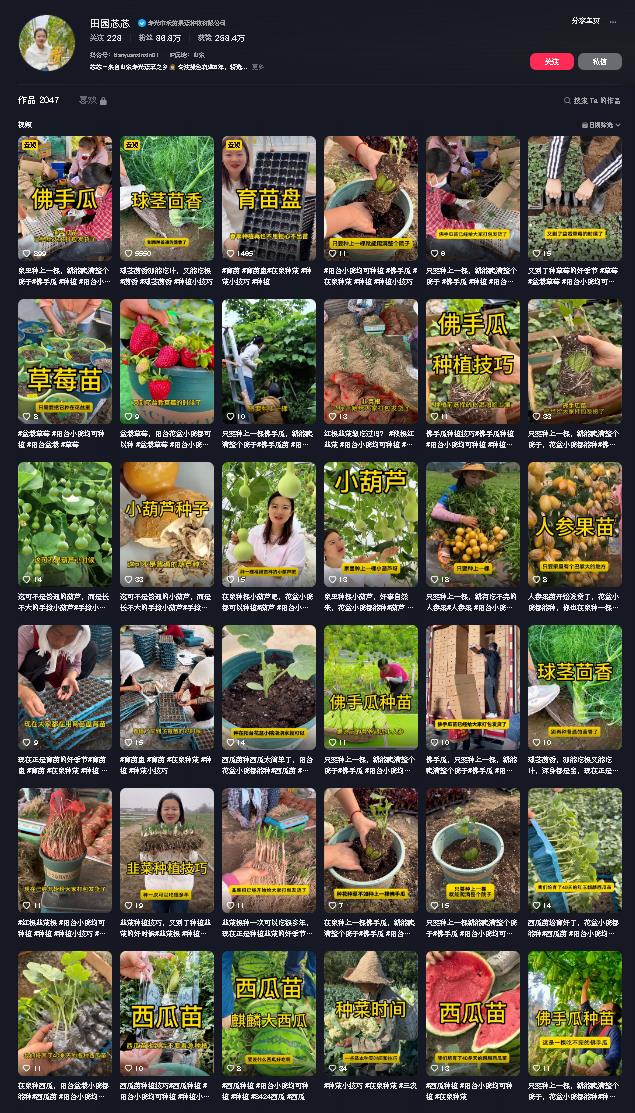Open the 小葫芦种子 video

click(x=167, y=524)
